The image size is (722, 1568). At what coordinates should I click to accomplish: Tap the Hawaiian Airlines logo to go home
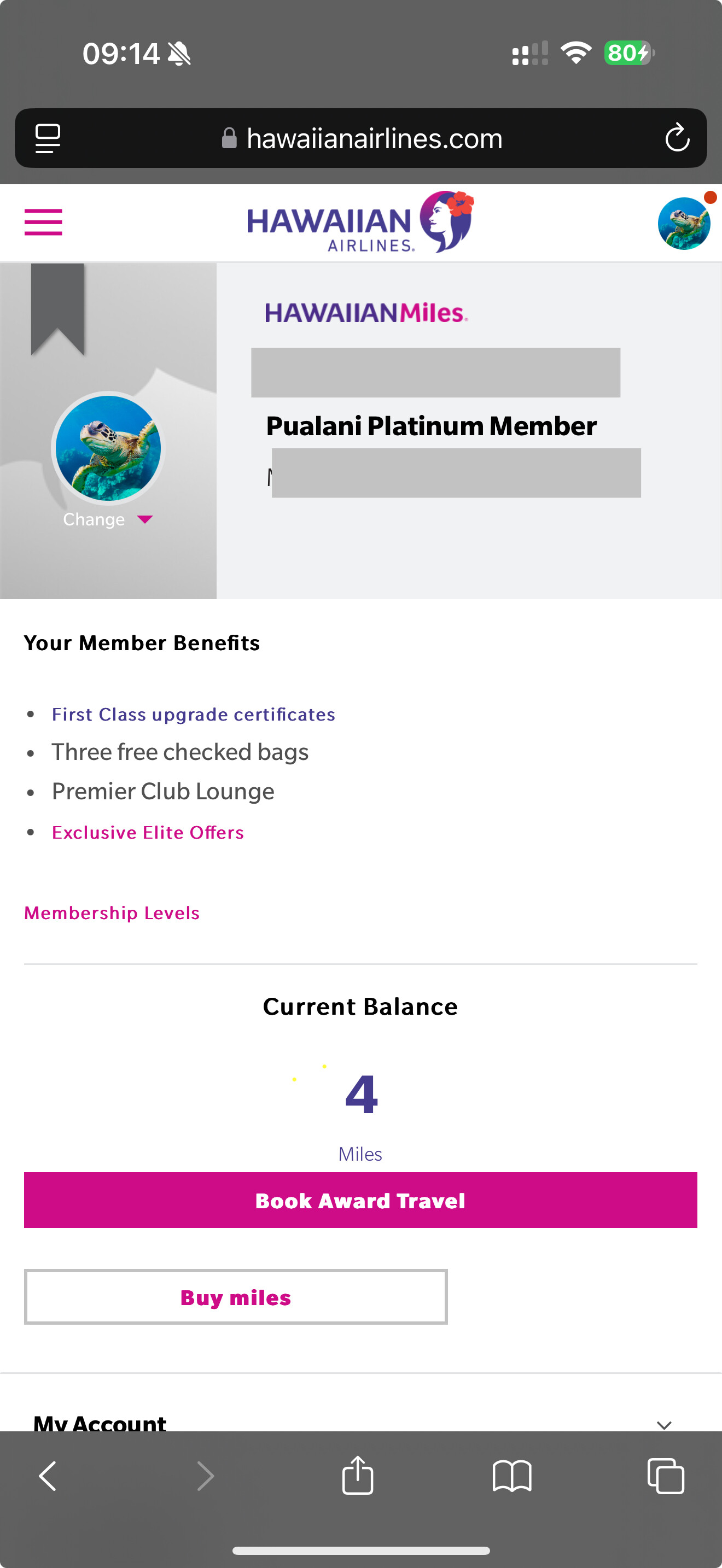[360, 222]
